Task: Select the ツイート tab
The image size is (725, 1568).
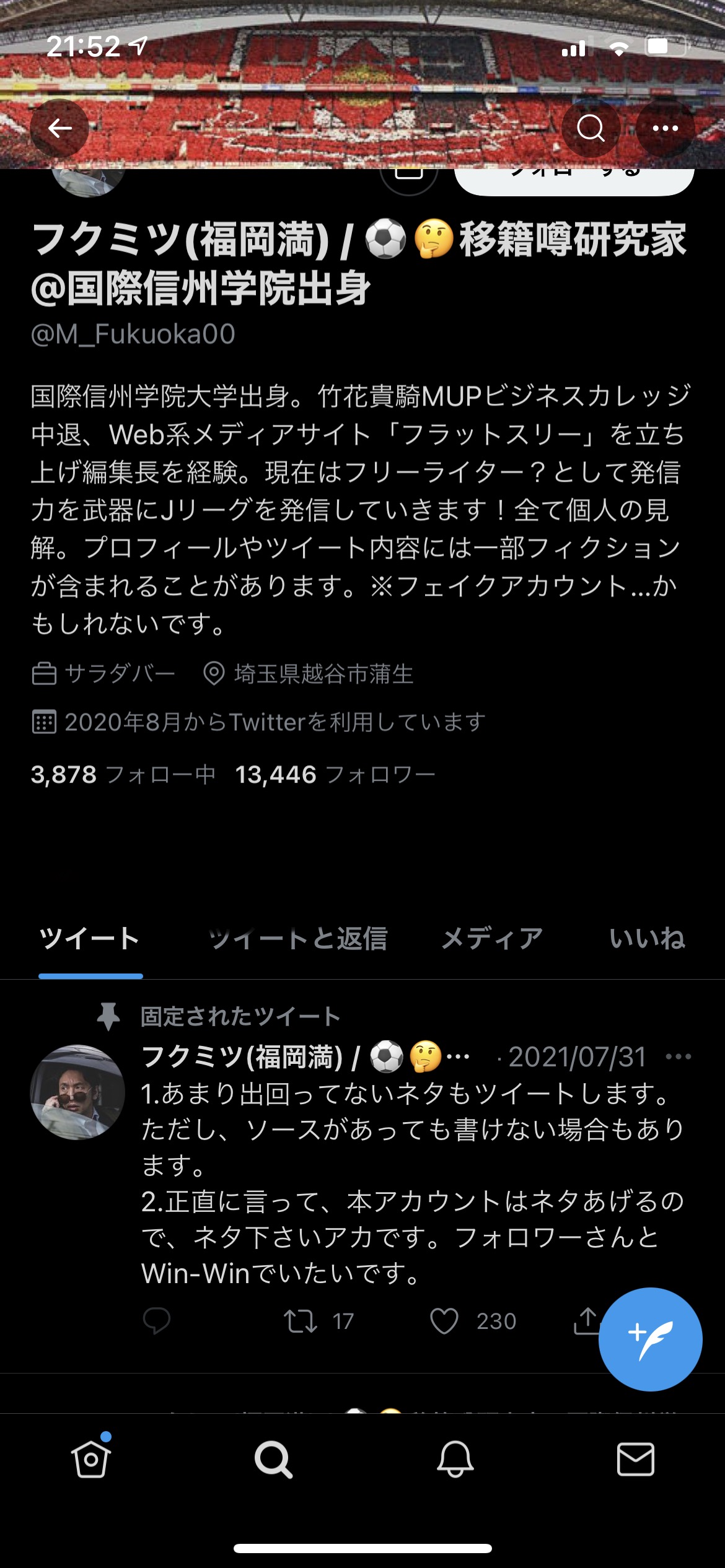Action: point(90,939)
